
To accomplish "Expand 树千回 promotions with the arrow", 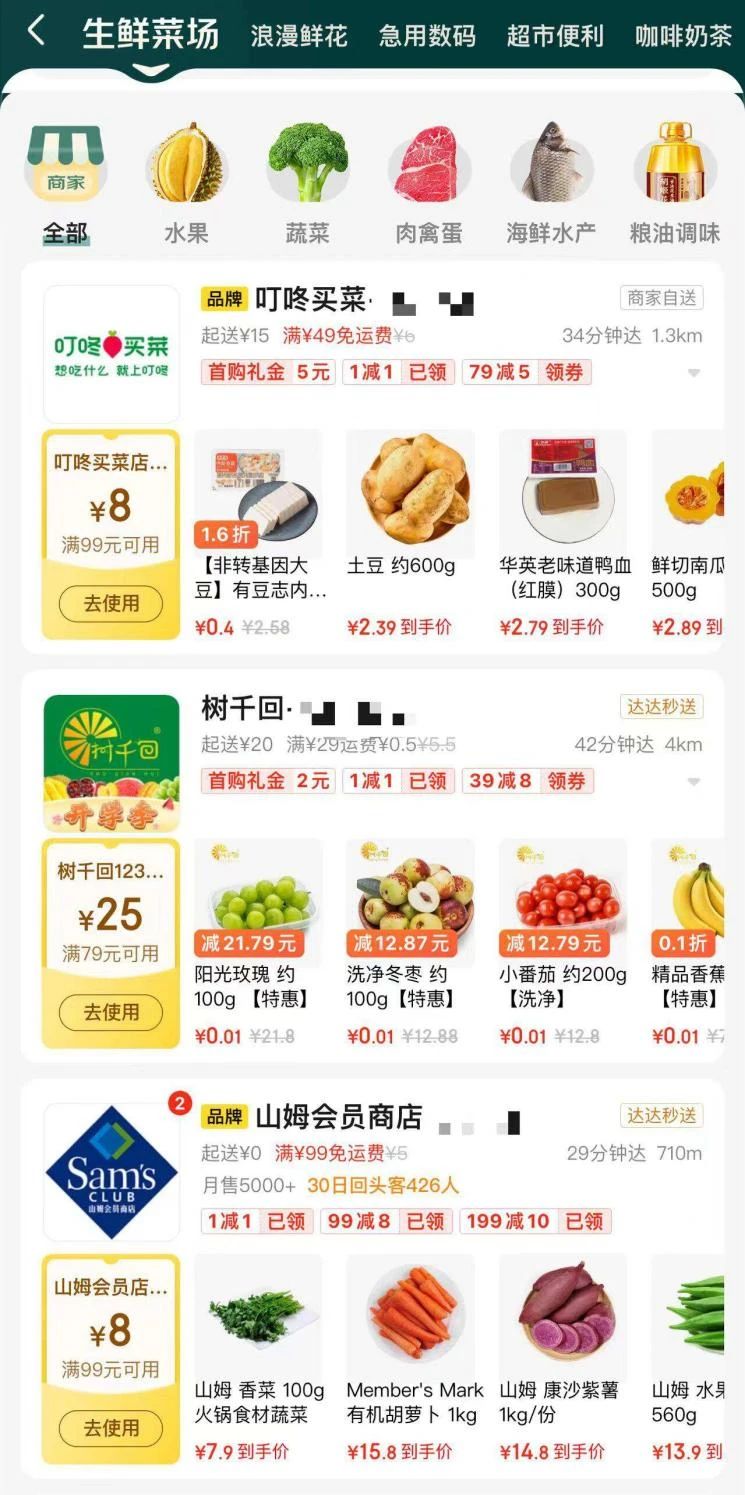I will click(694, 781).
